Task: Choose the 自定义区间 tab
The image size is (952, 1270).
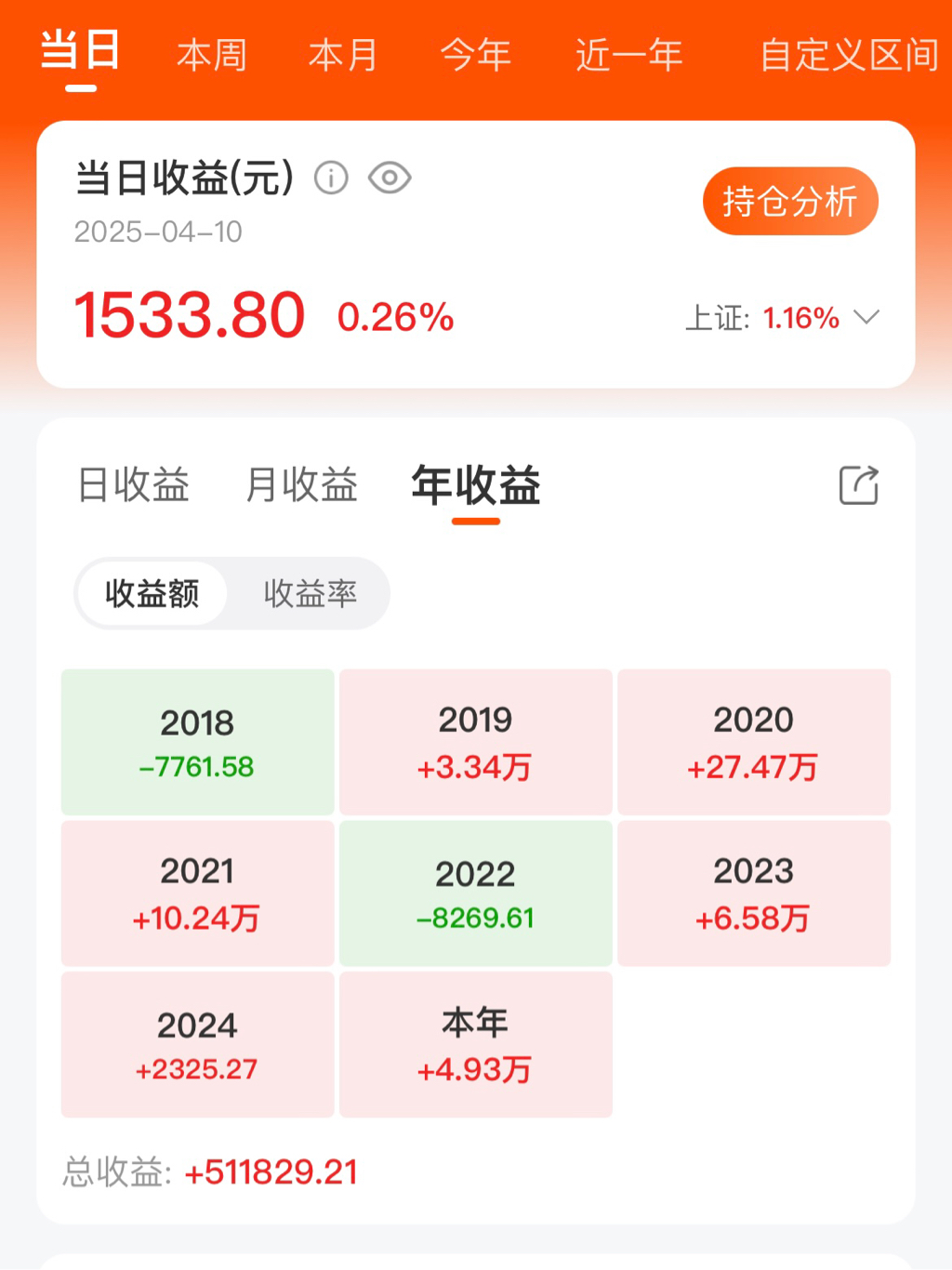Action: point(848,56)
